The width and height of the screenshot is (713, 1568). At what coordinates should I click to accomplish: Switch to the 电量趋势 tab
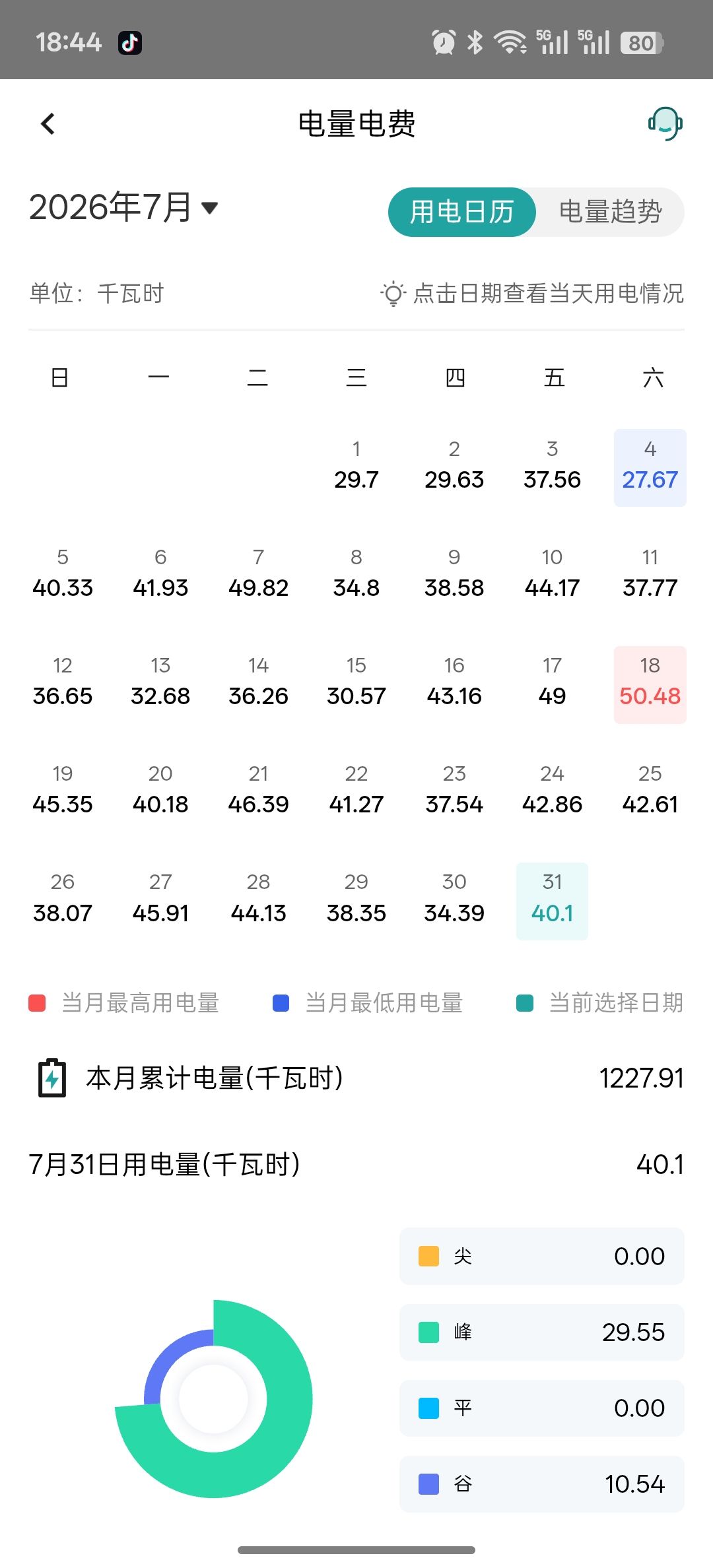tap(610, 212)
